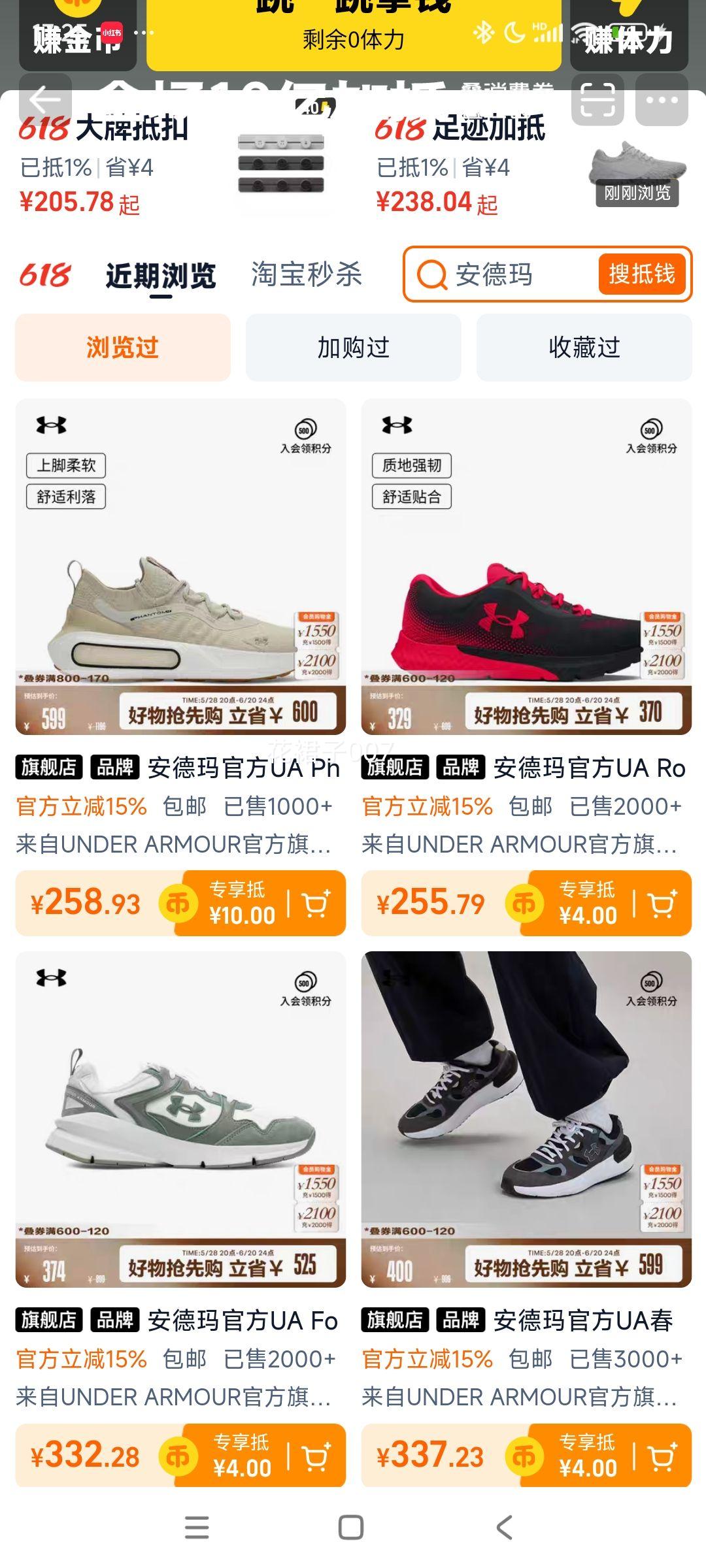
Task: Go back using the top-left arrow
Action: [45, 100]
